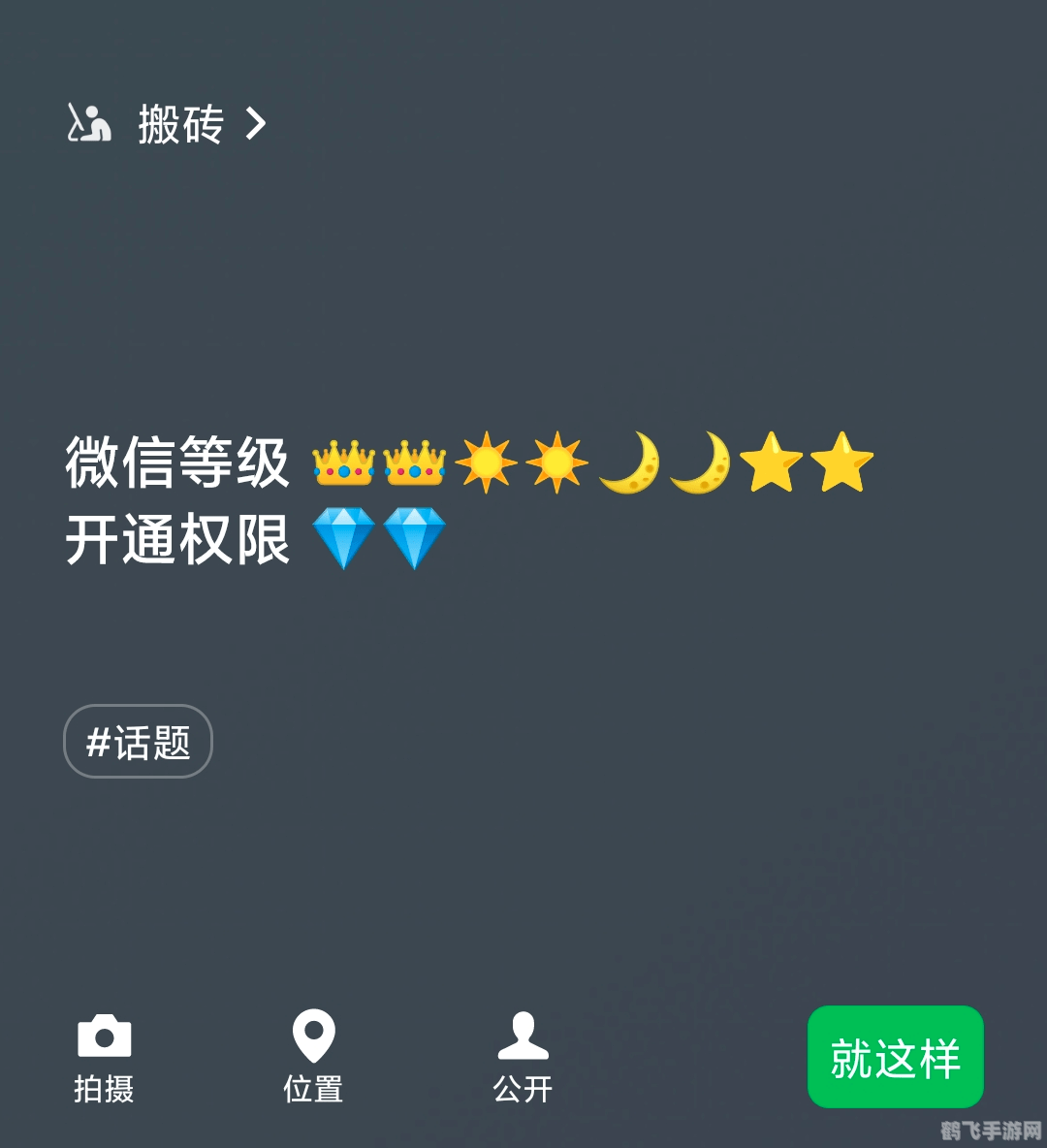
Task: Click the location pin 位置 icon
Action: pyautogui.click(x=312, y=1036)
